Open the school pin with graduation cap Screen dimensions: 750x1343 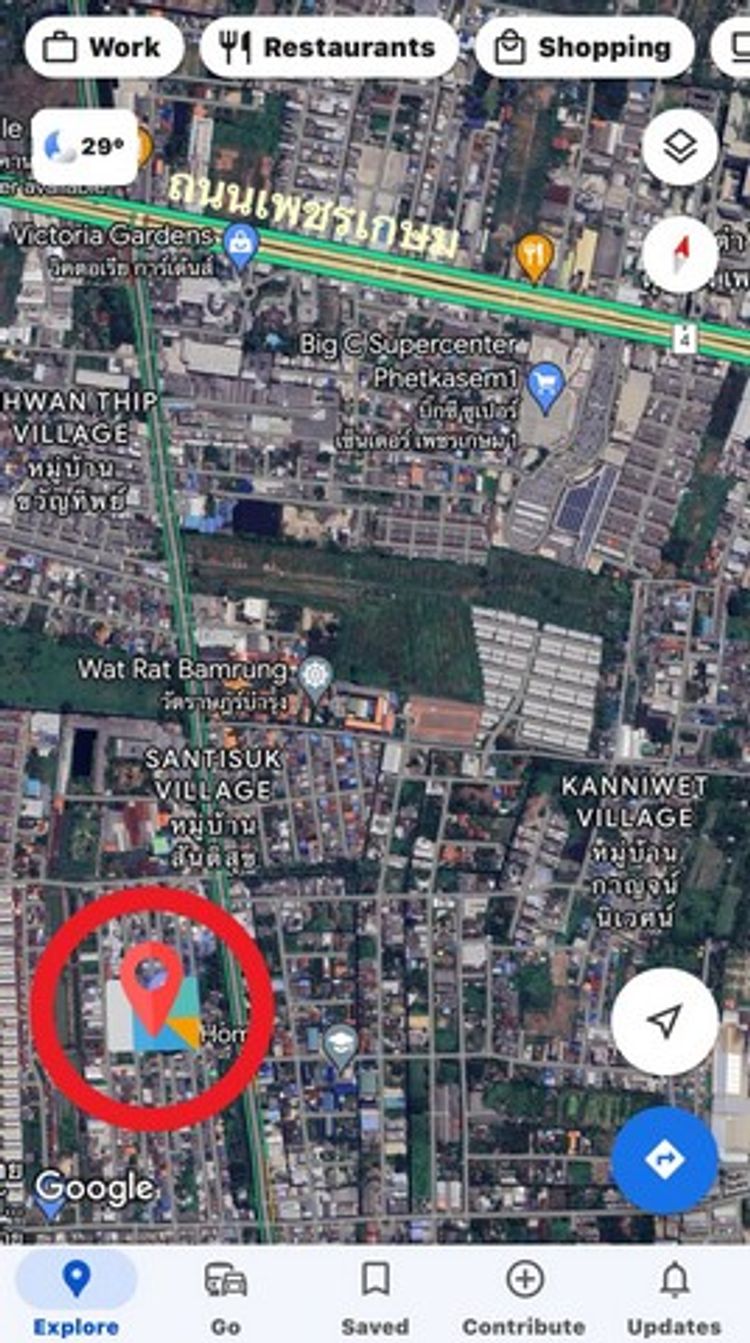click(x=340, y=1045)
